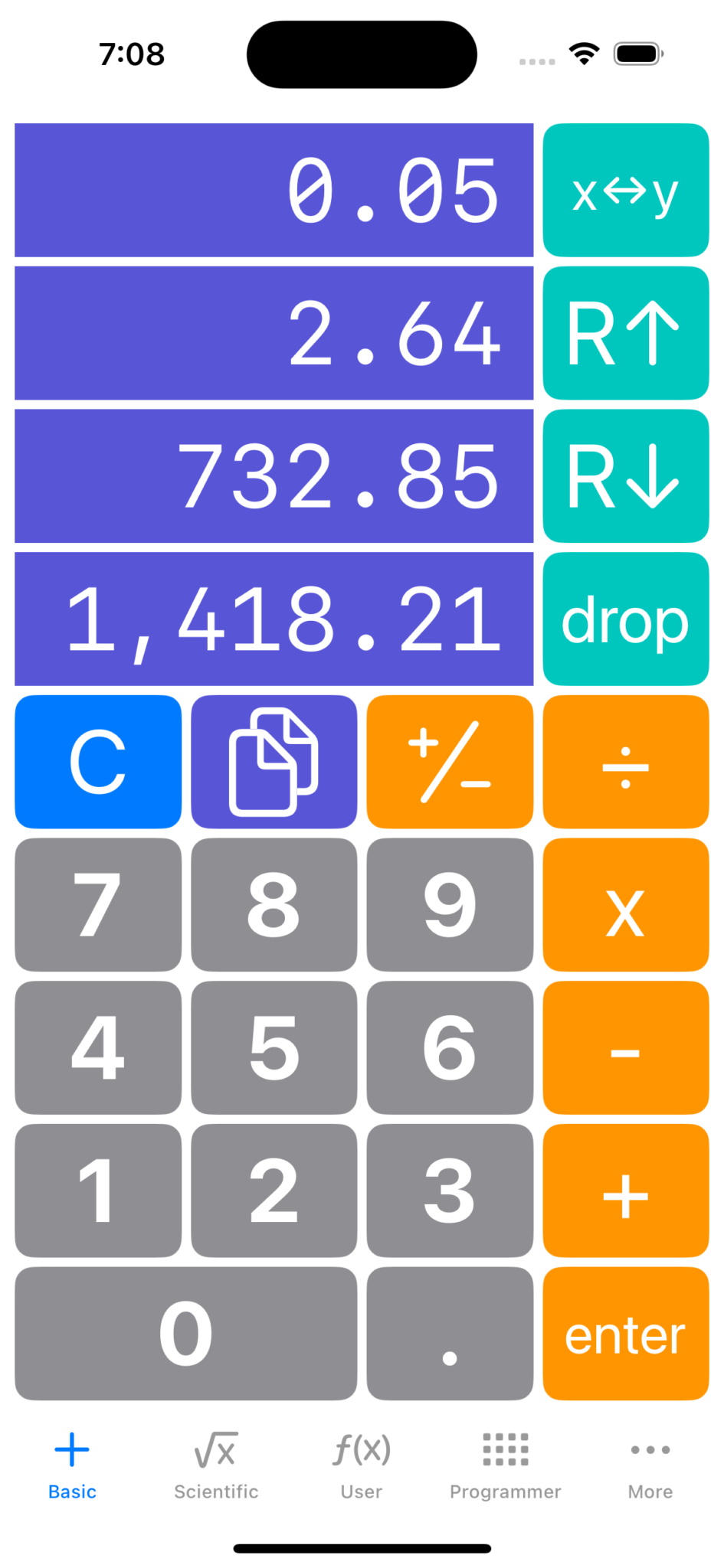This screenshot has height=1568, width=724.
Task: Tap the stack register showing 0.05
Action: (x=274, y=190)
